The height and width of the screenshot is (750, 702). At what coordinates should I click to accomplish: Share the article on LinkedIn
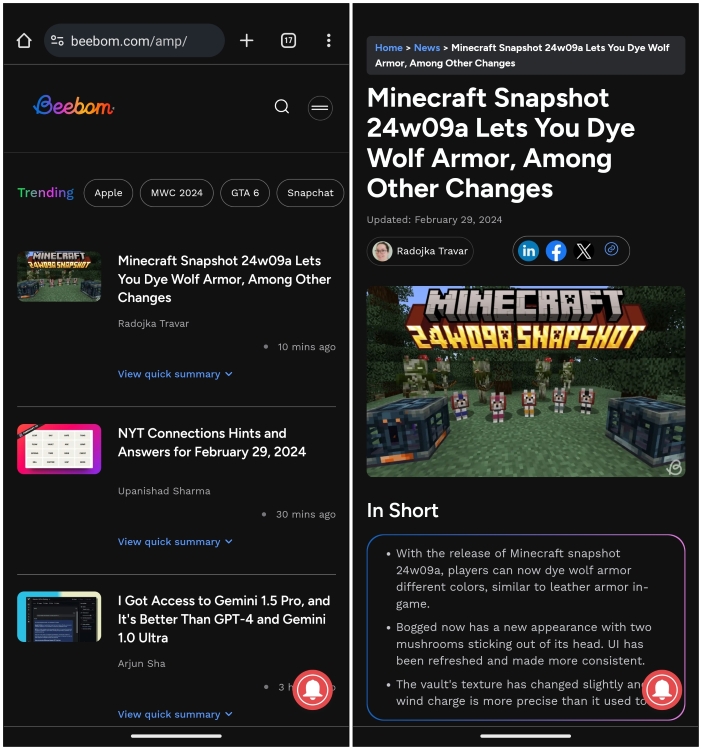coord(529,251)
